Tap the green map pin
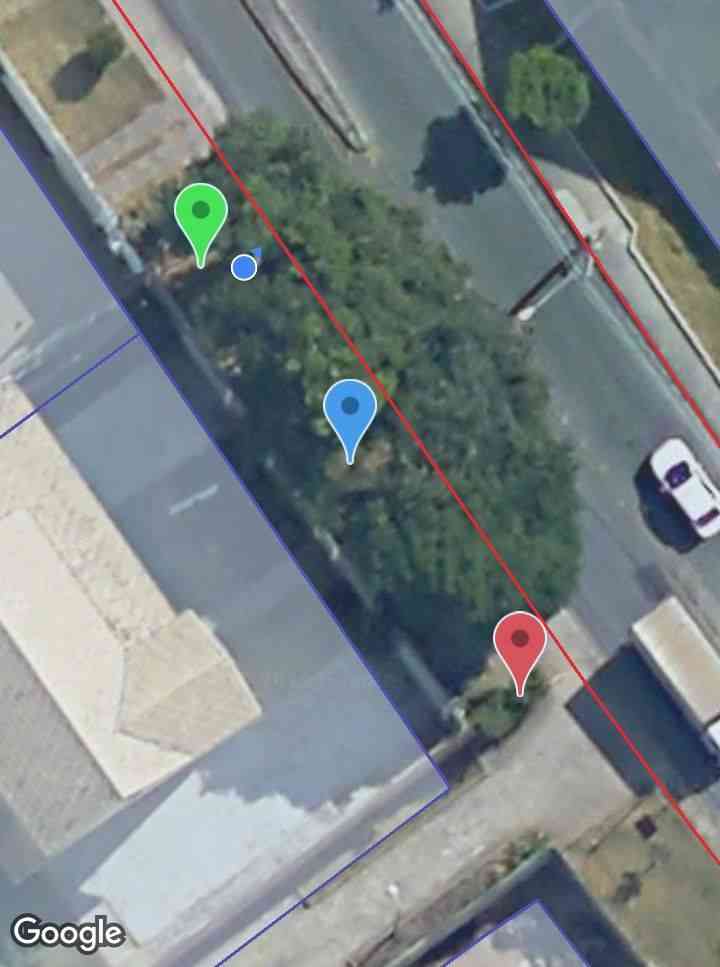The width and height of the screenshot is (720, 967). 201,215
